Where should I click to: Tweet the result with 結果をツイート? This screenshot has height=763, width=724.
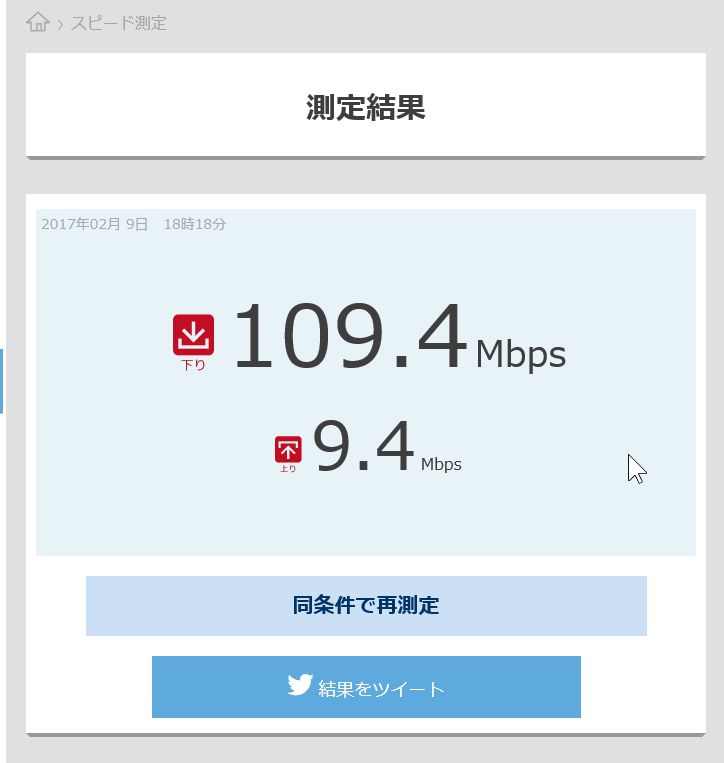(366, 687)
